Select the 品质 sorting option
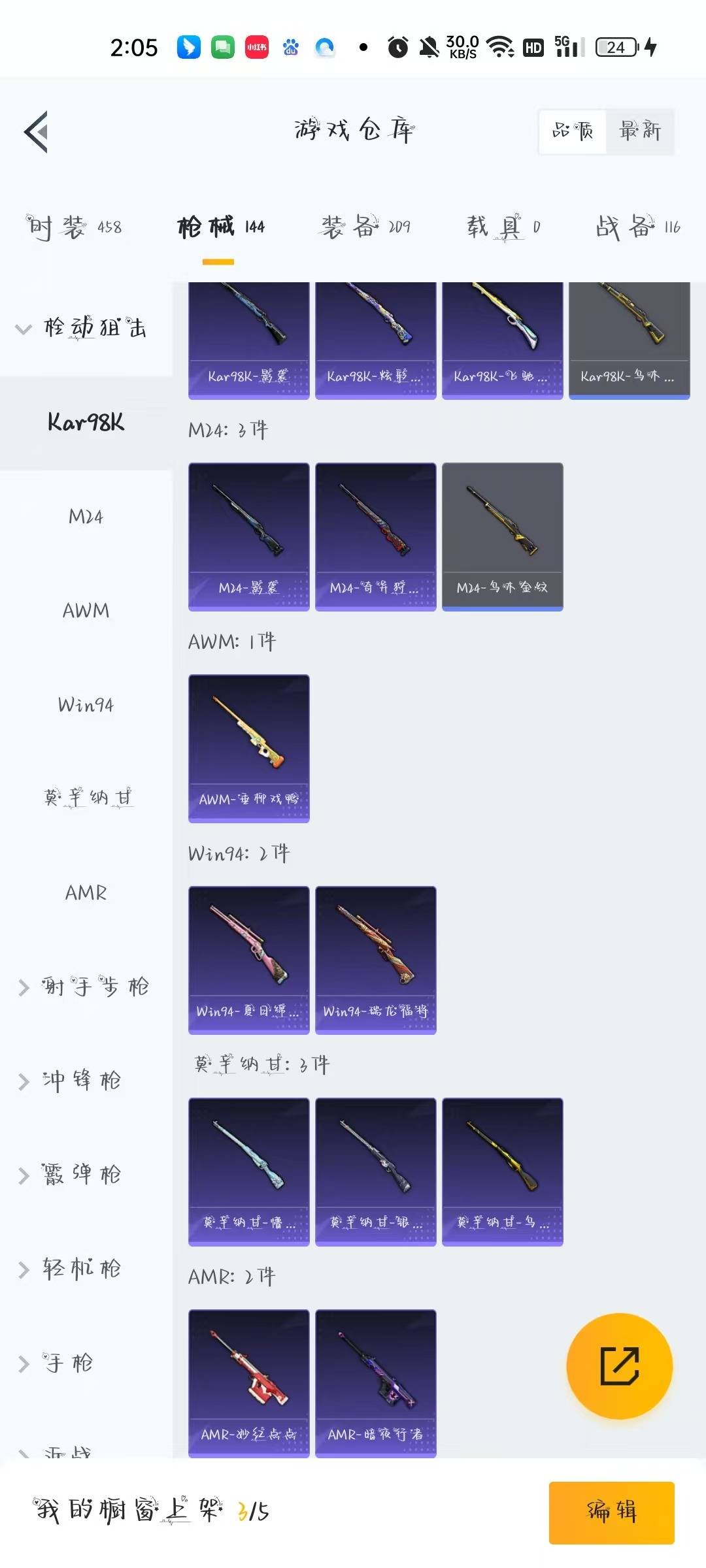Screen dimensions: 706x1568 coord(573,131)
